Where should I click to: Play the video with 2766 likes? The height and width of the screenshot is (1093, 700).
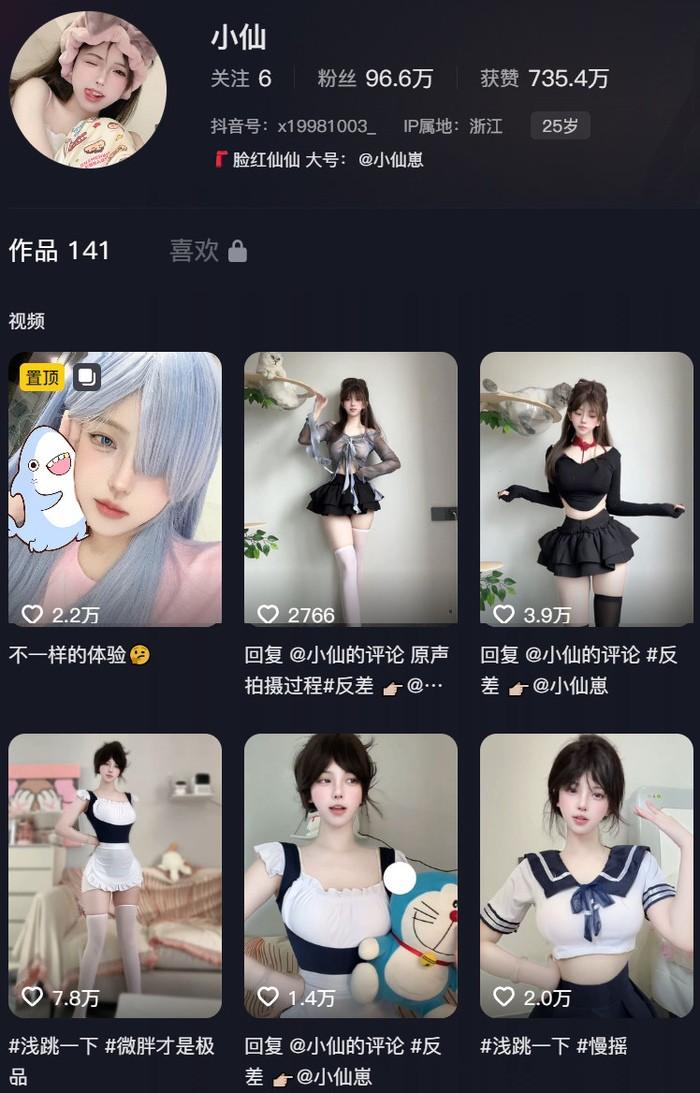351,489
